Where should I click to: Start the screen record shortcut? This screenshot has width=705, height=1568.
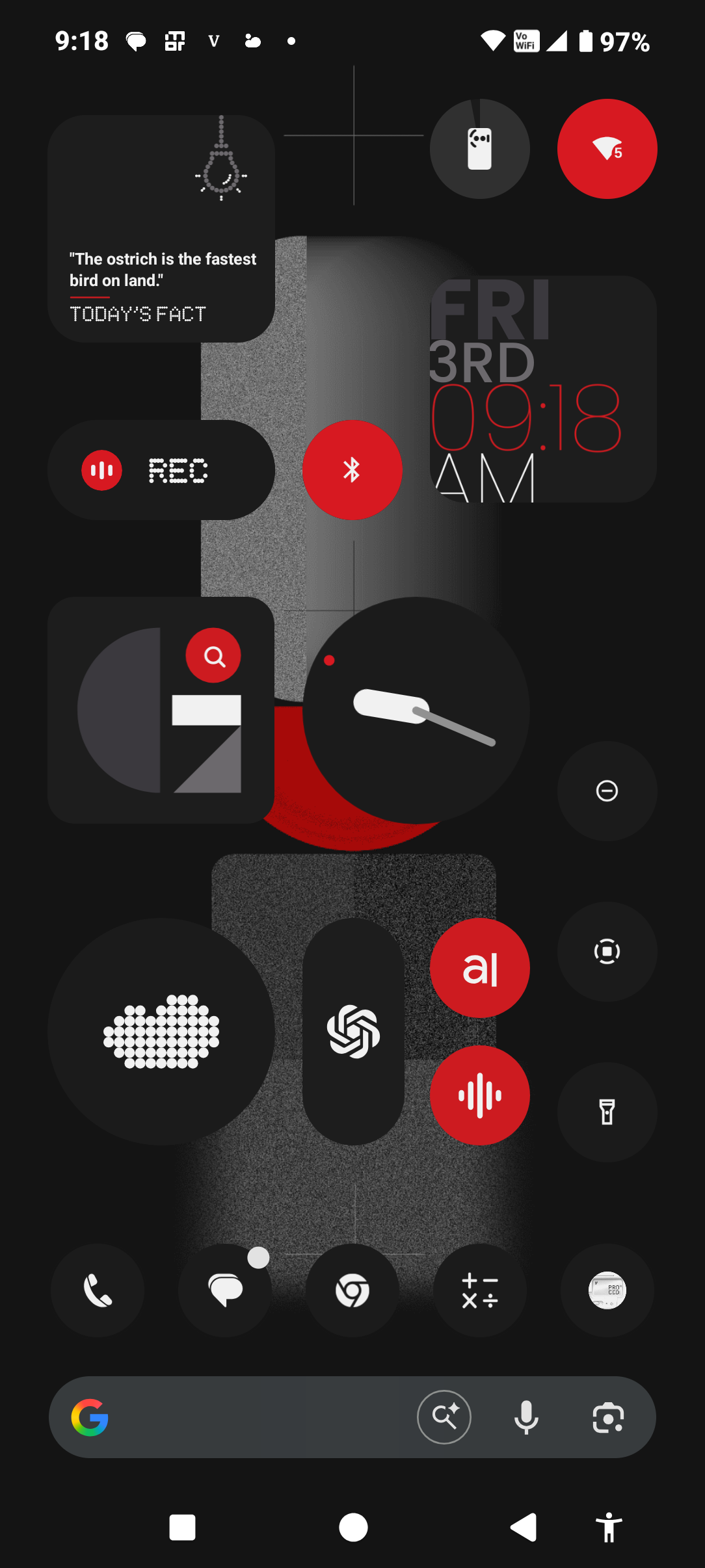tap(607, 952)
